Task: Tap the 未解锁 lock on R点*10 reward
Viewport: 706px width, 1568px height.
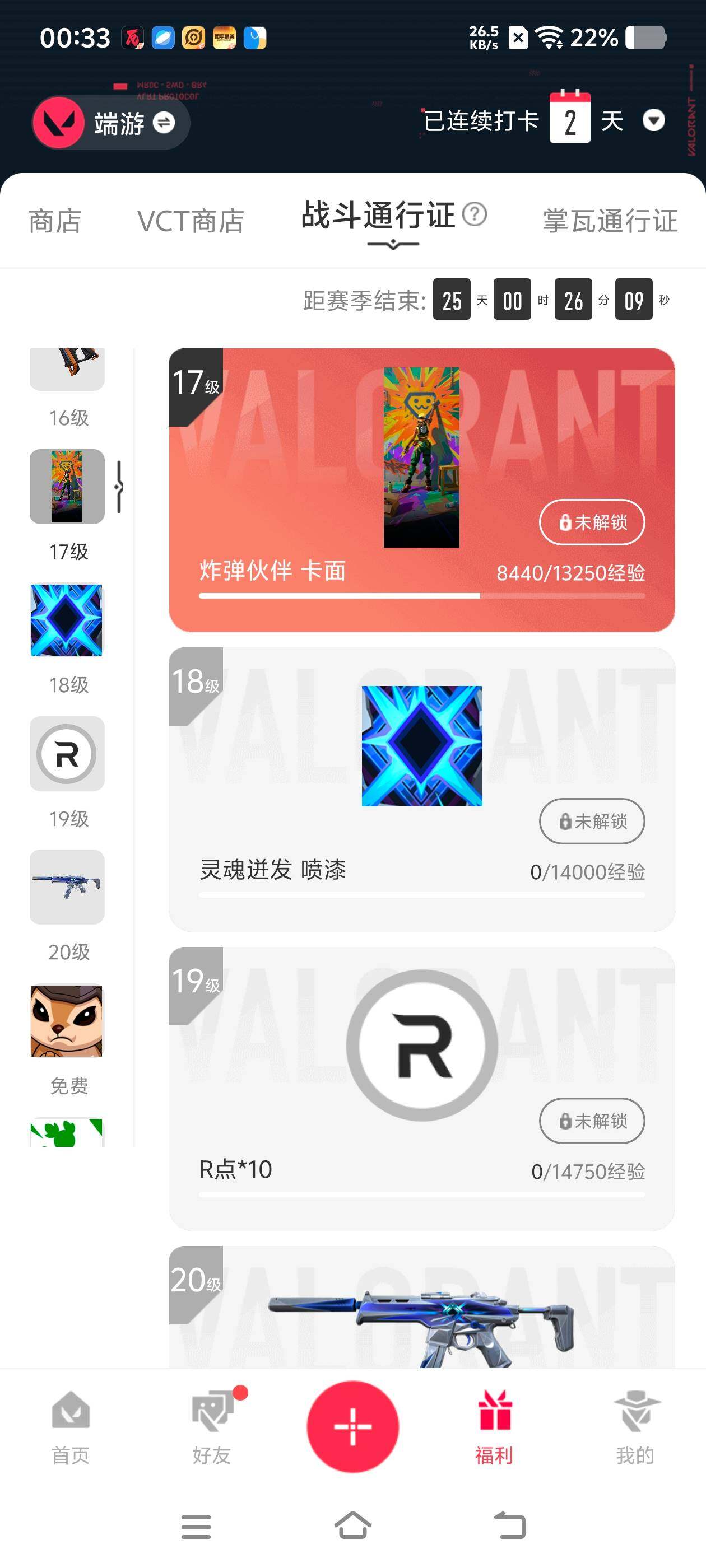Action: pos(591,1121)
